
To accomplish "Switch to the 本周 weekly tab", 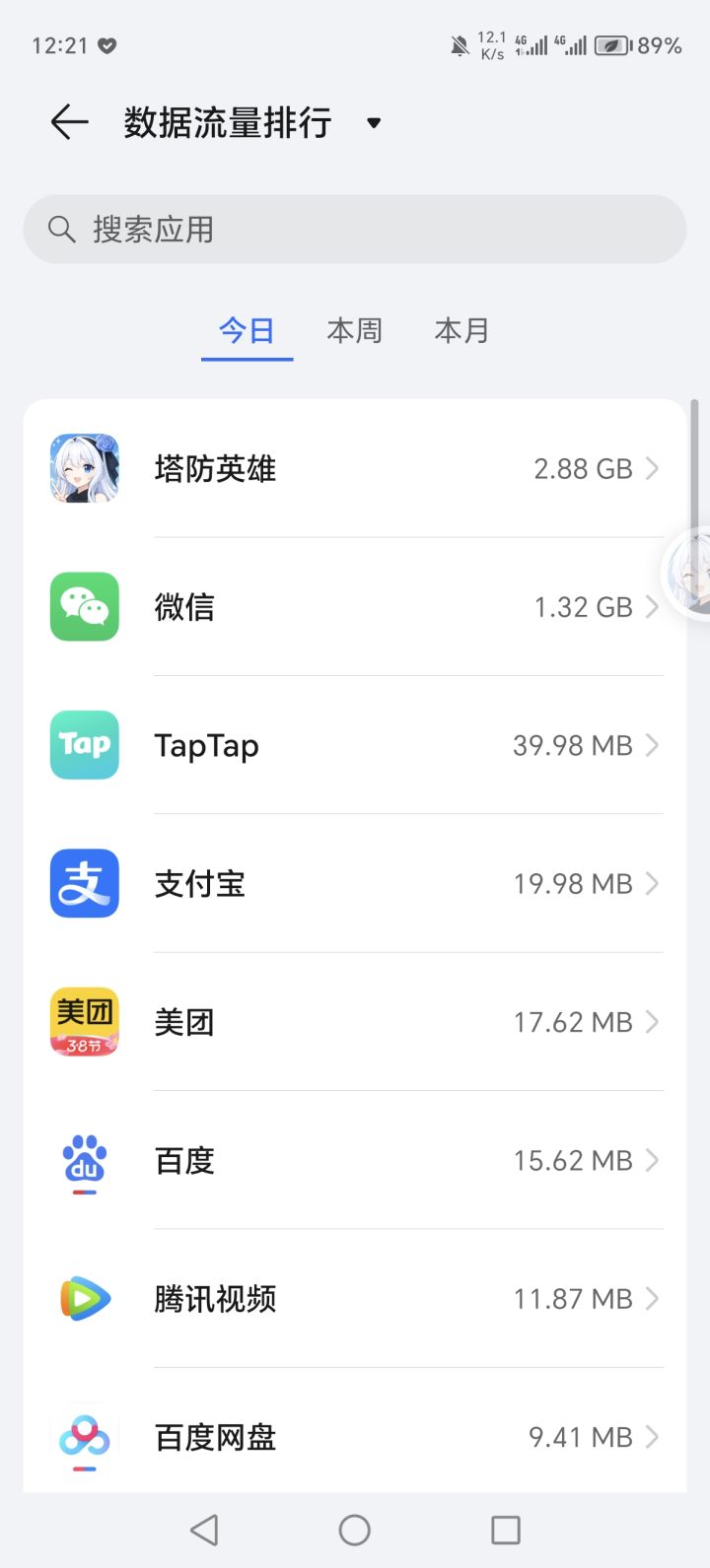I will click(354, 330).
